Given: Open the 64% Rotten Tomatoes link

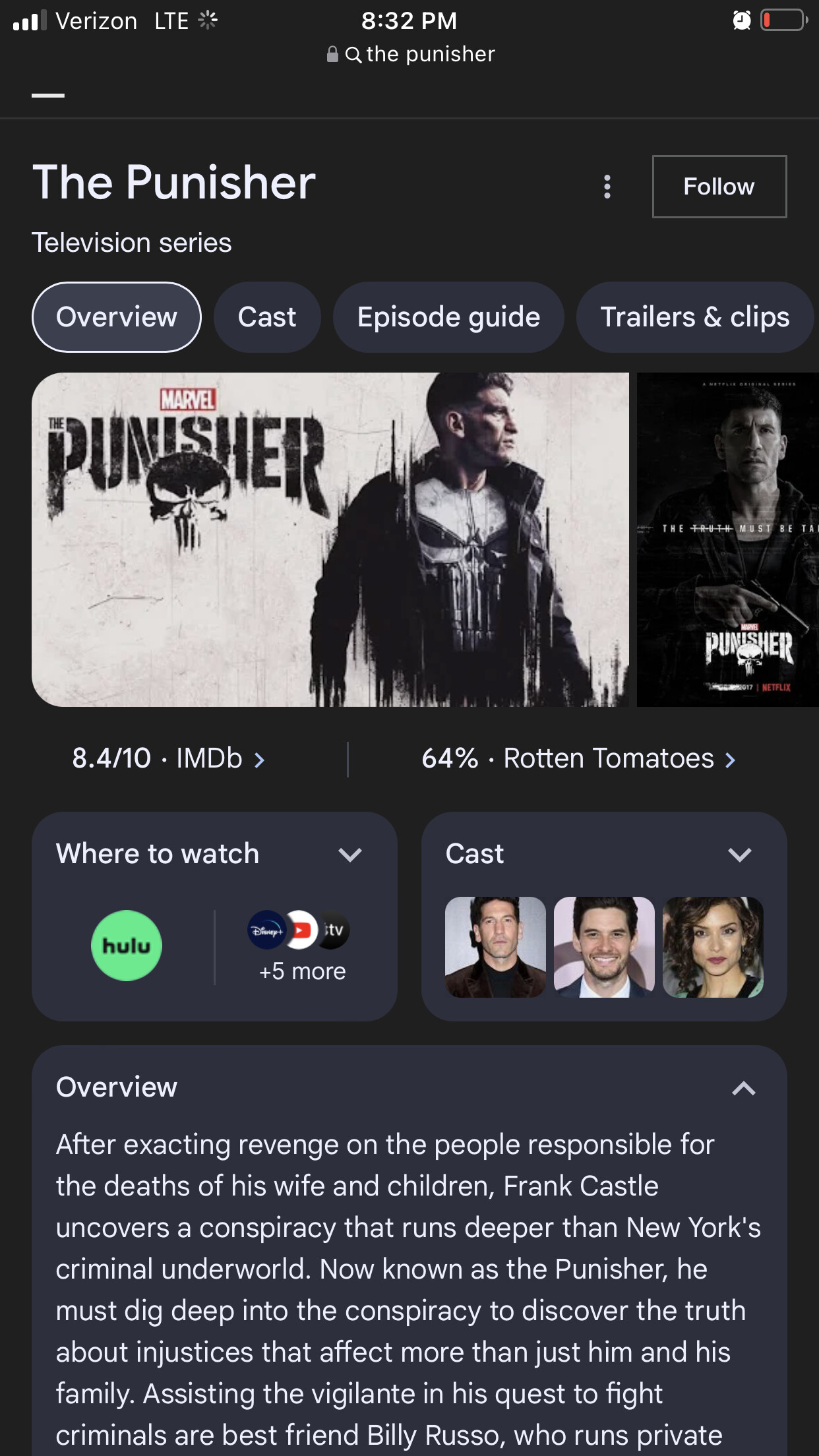Looking at the screenshot, I should pos(579,759).
